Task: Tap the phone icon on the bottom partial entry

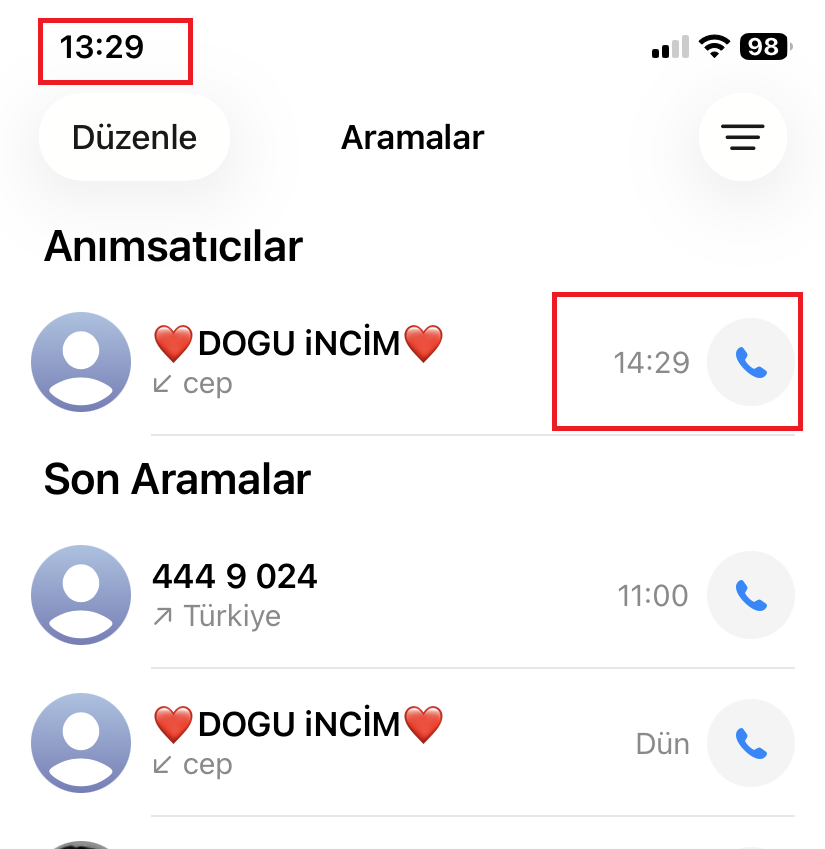Action: click(751, 845)
